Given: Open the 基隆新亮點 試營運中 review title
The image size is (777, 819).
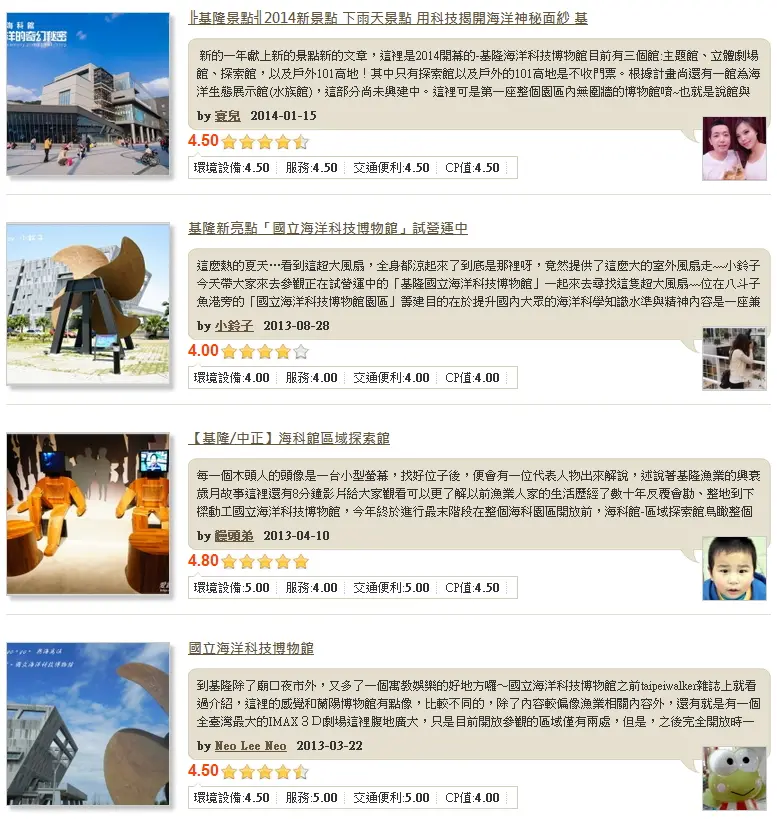Looking at the screenshot, I should pyautogui.click(x=328, y=229).
